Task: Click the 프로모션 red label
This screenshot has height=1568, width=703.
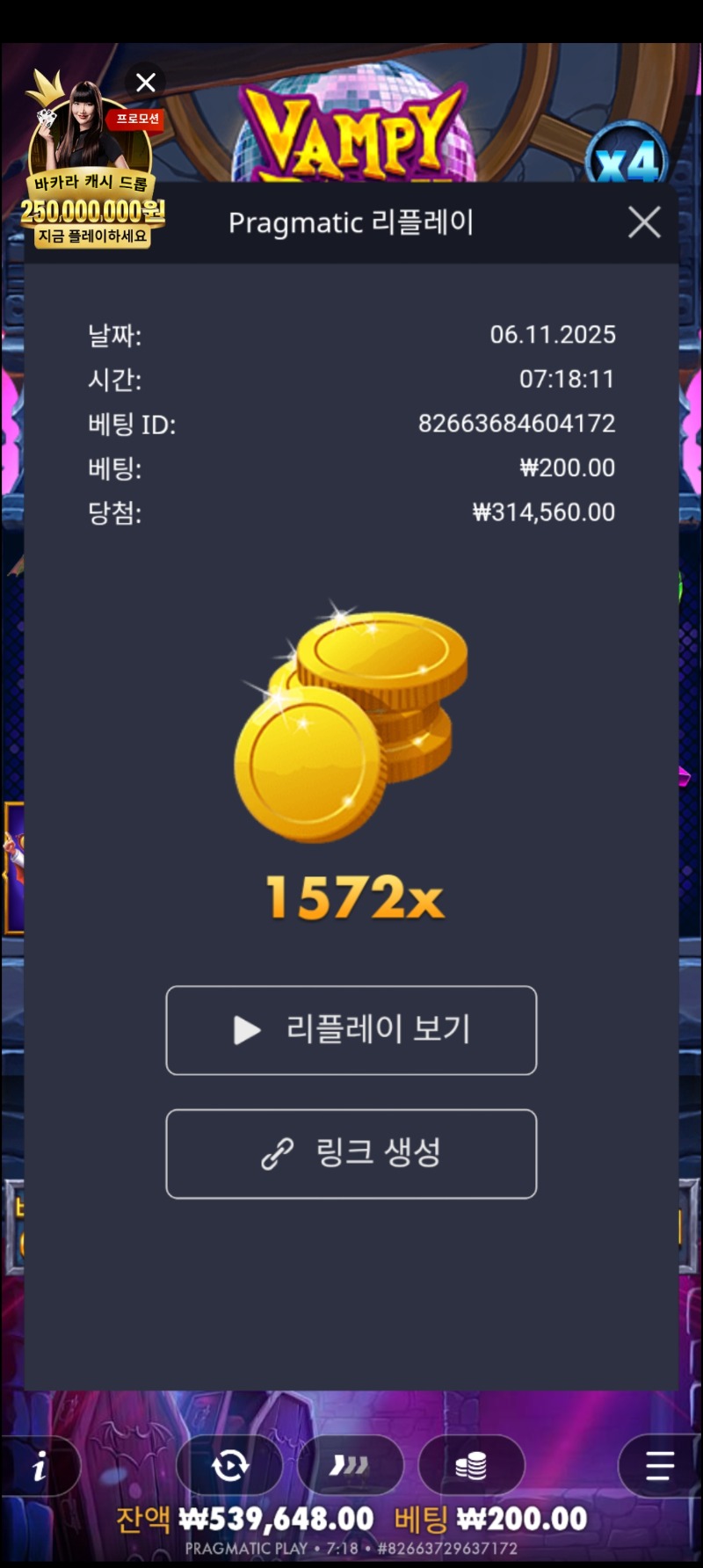Action: coord(136,120)
